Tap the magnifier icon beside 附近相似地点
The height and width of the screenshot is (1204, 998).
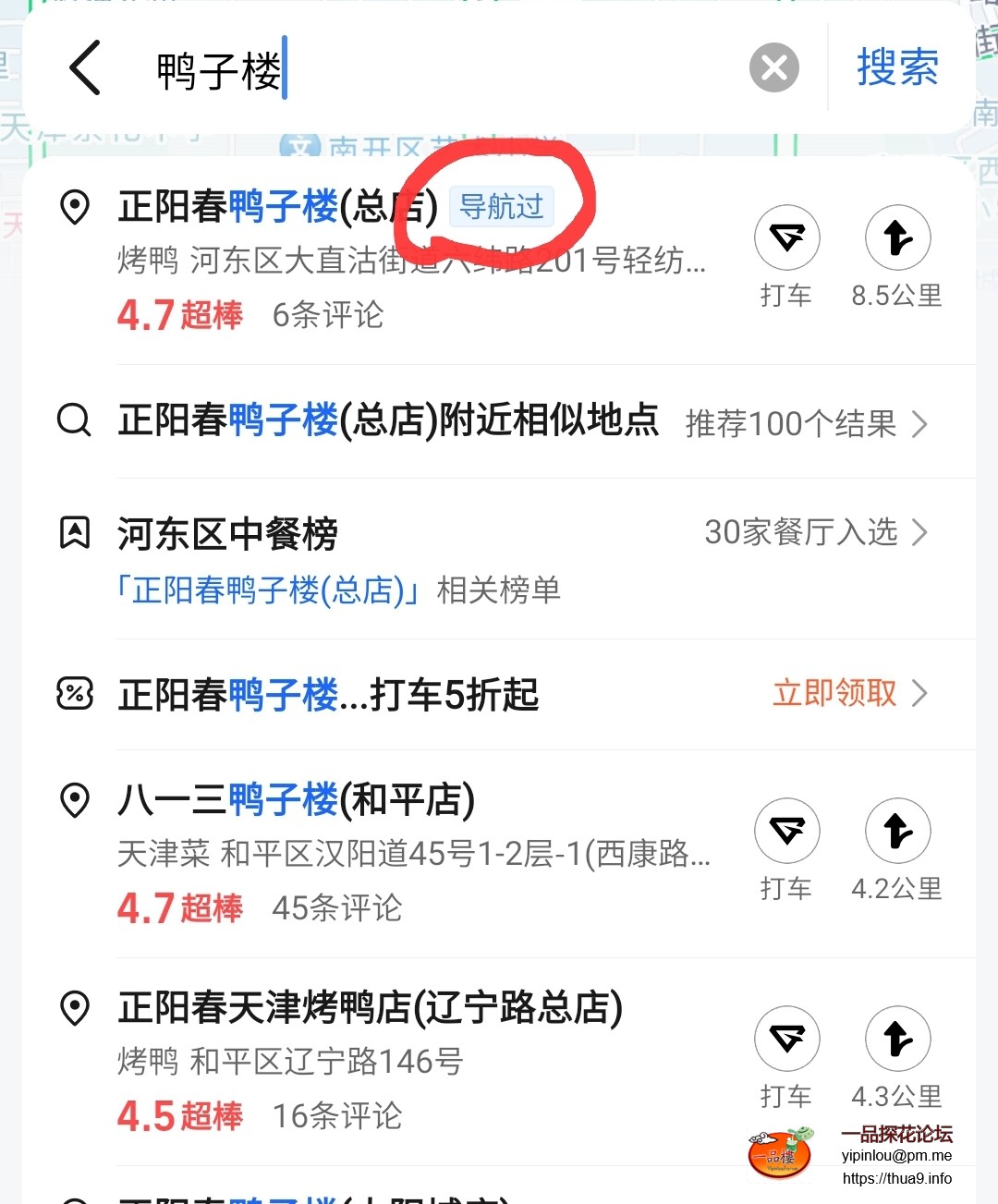(71, 421)
